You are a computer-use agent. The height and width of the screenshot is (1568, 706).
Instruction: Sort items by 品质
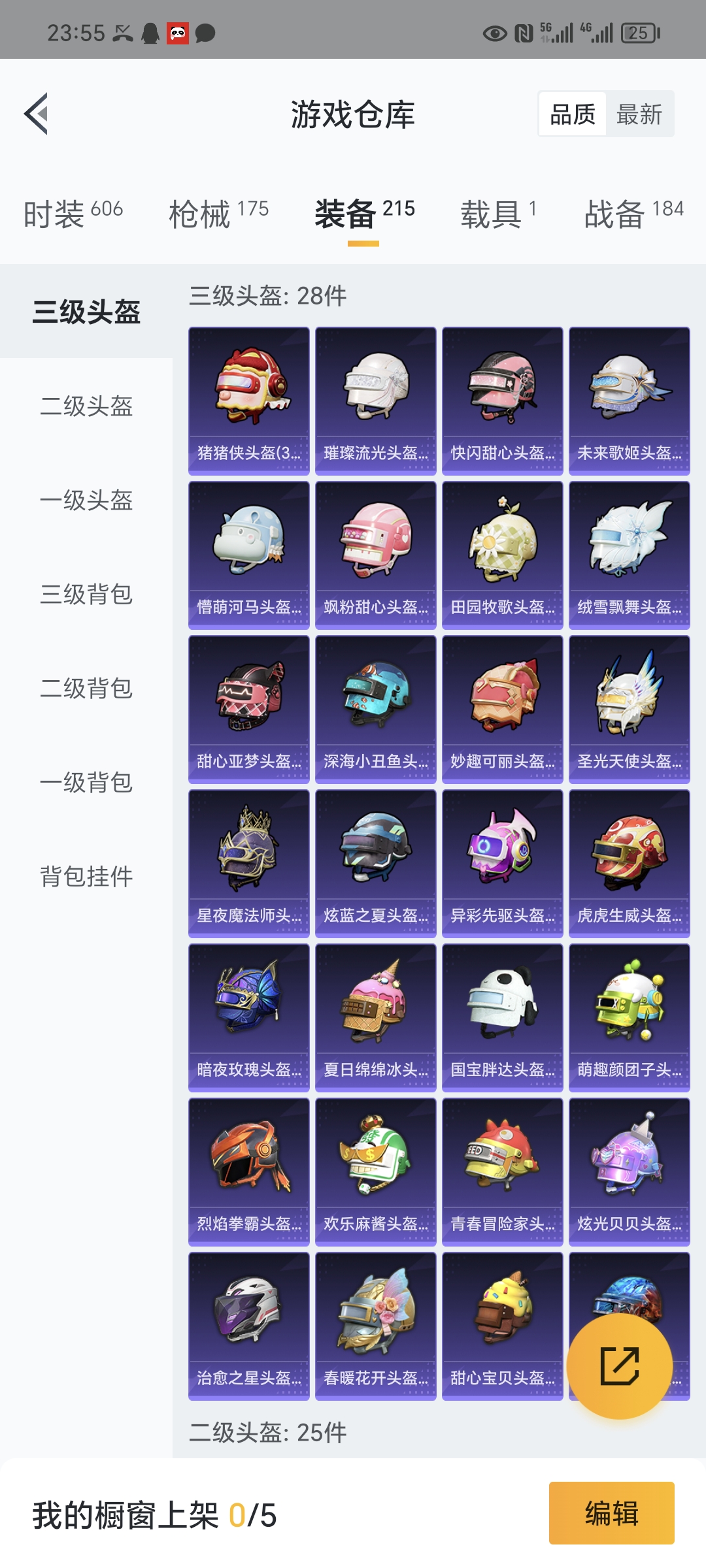pos(573,114)
